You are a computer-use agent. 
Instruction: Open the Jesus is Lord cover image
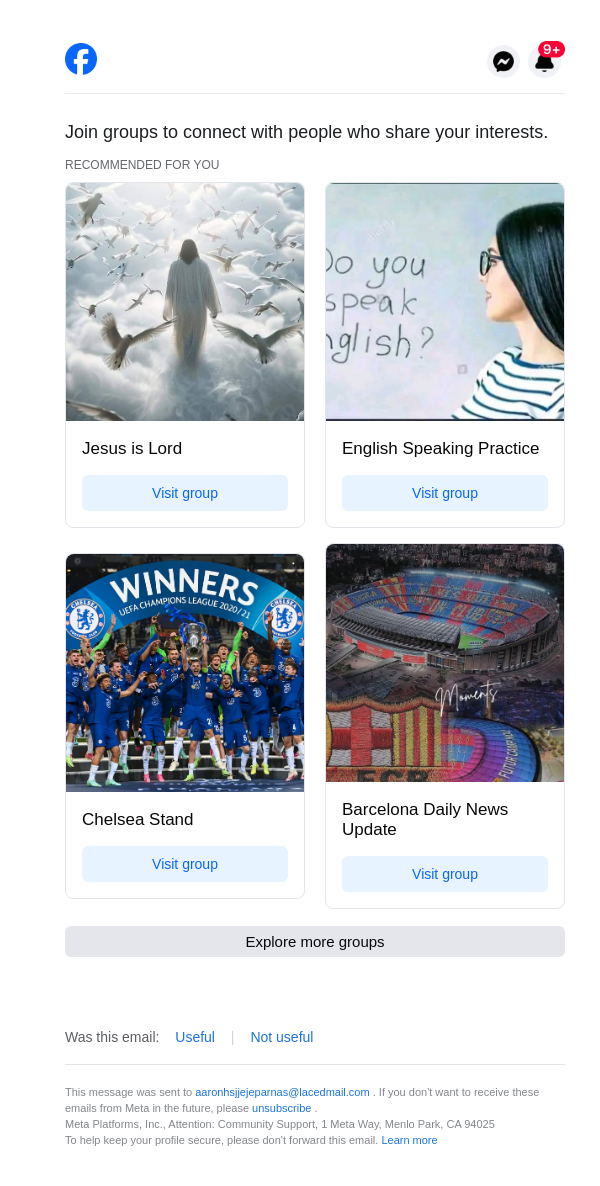(x=185, y=302)
